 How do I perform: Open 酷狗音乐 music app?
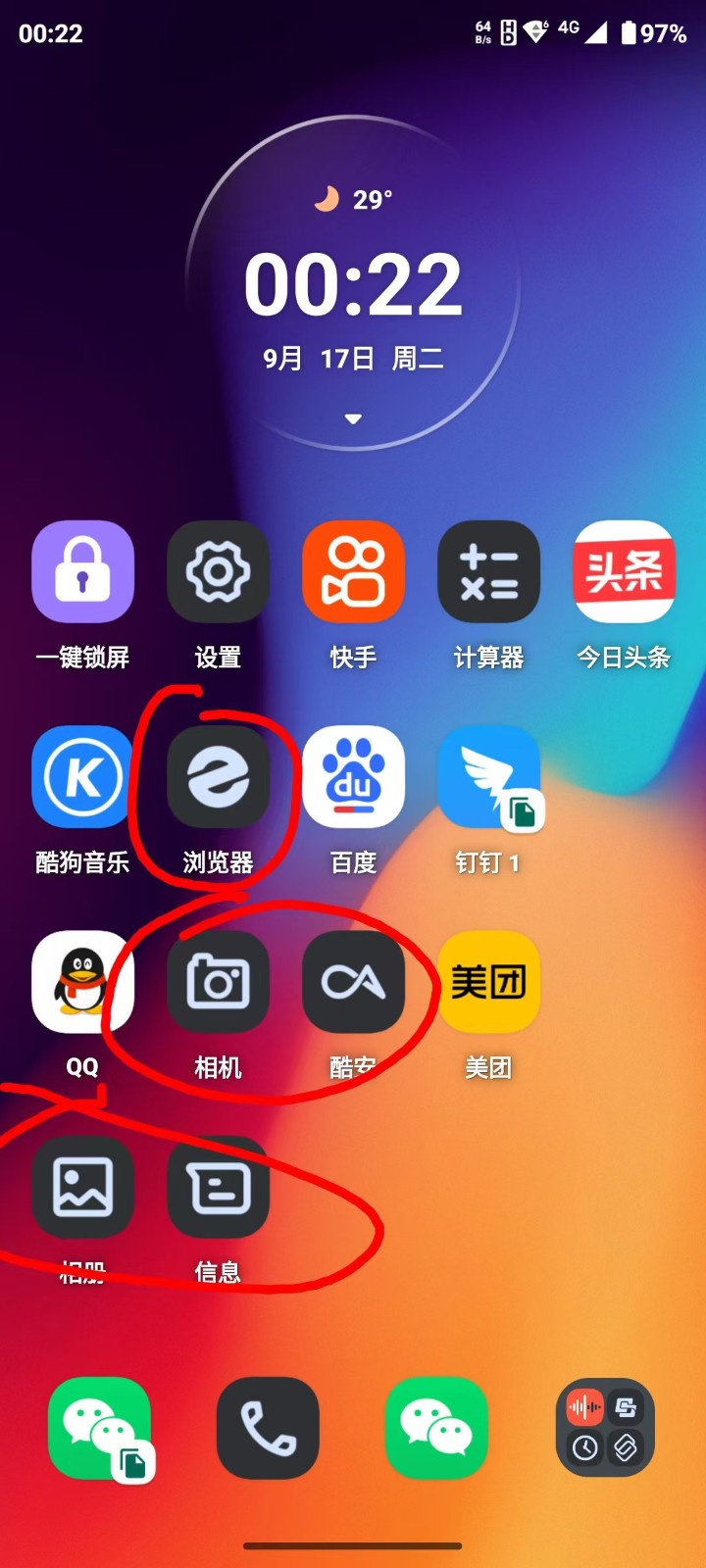click(83, 777)
